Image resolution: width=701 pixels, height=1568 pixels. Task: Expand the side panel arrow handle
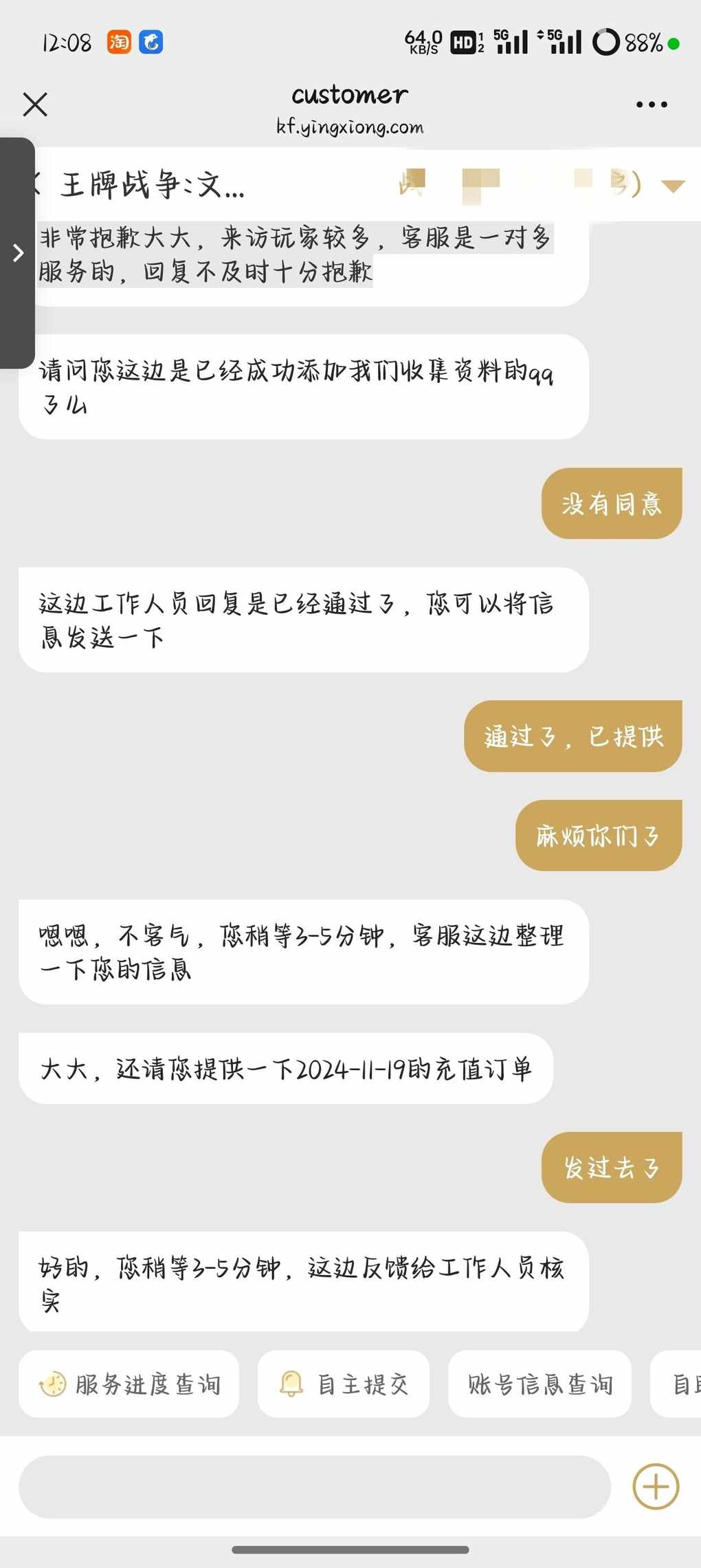pos(17,253)
